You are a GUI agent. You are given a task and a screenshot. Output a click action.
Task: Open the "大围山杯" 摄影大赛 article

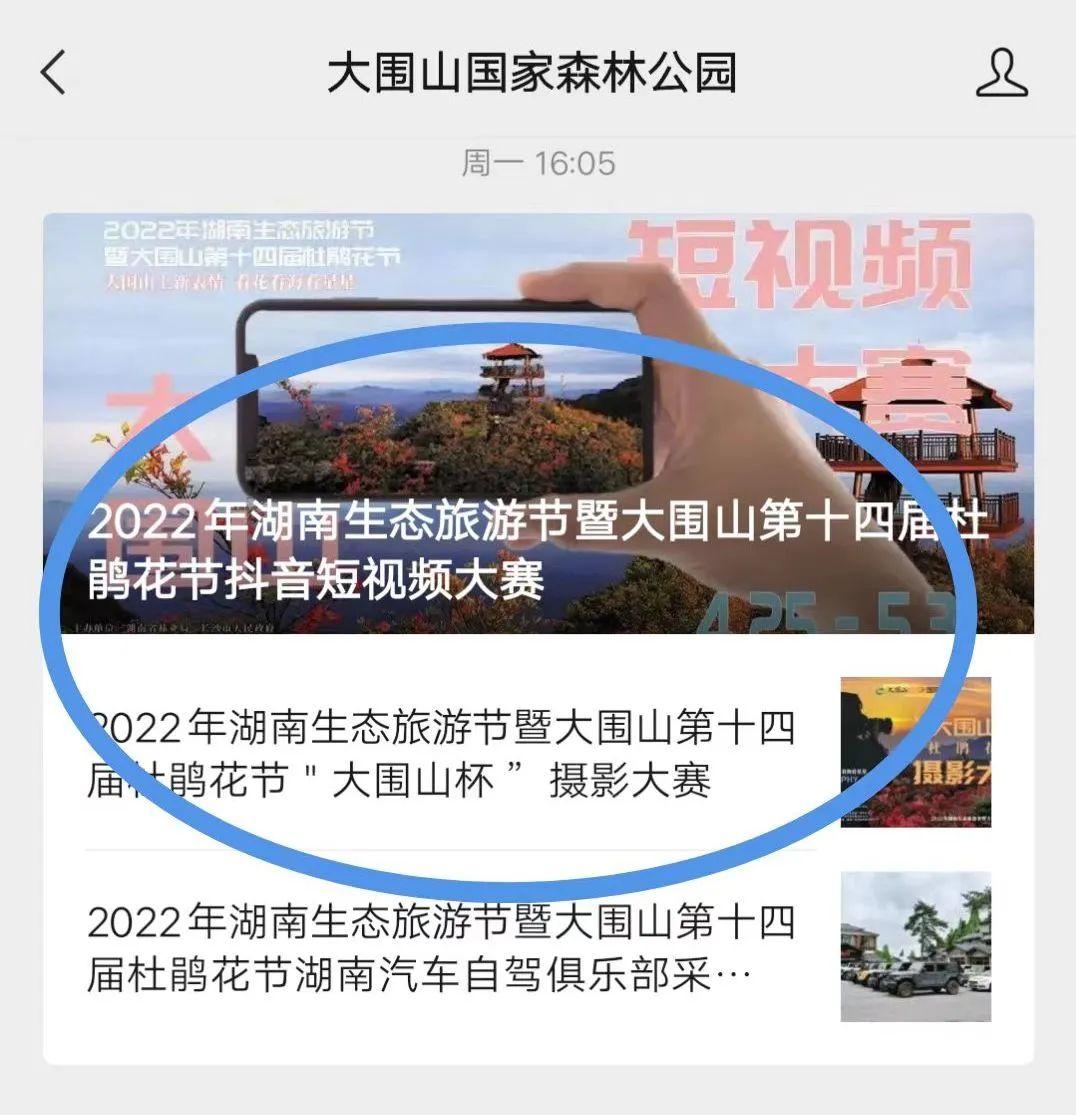(x=440, y=754)
